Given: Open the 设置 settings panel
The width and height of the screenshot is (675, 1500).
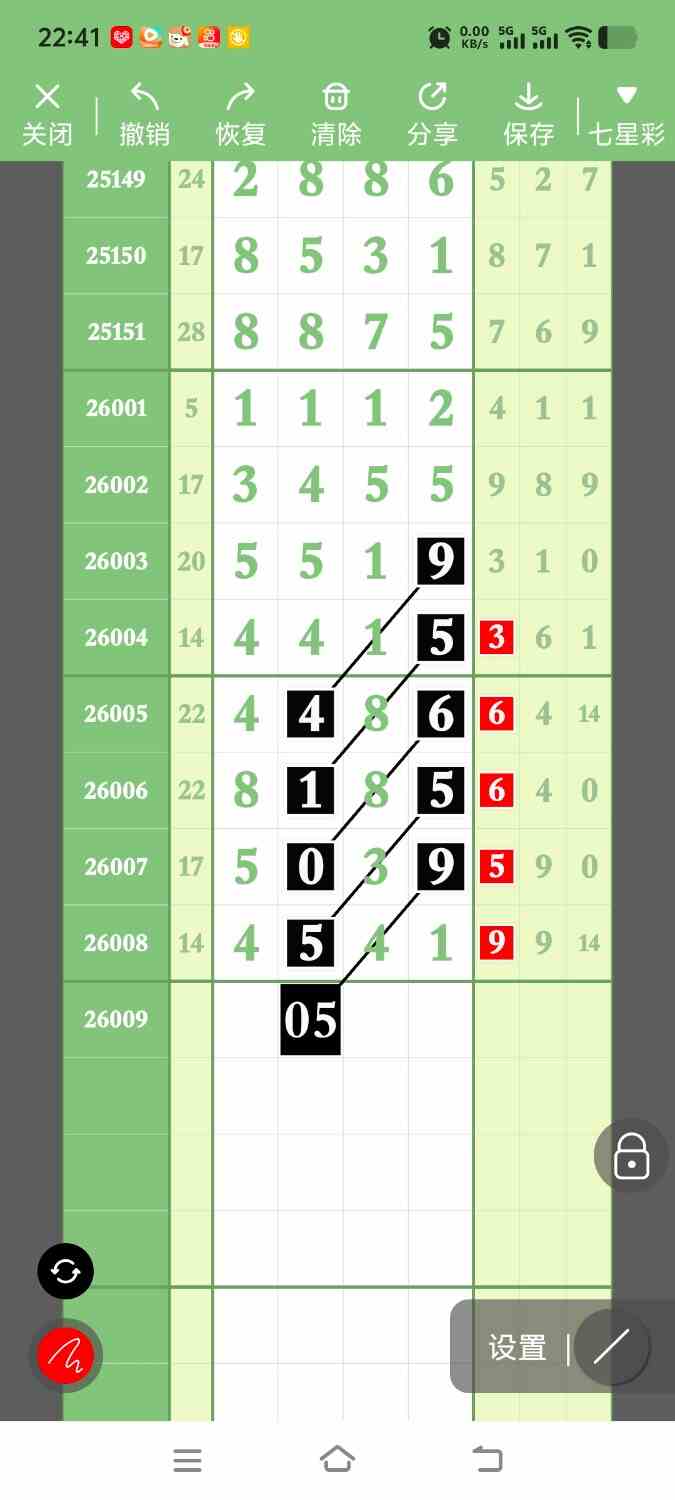Looking at the screenshot, I should click(x=517, y=1348).
